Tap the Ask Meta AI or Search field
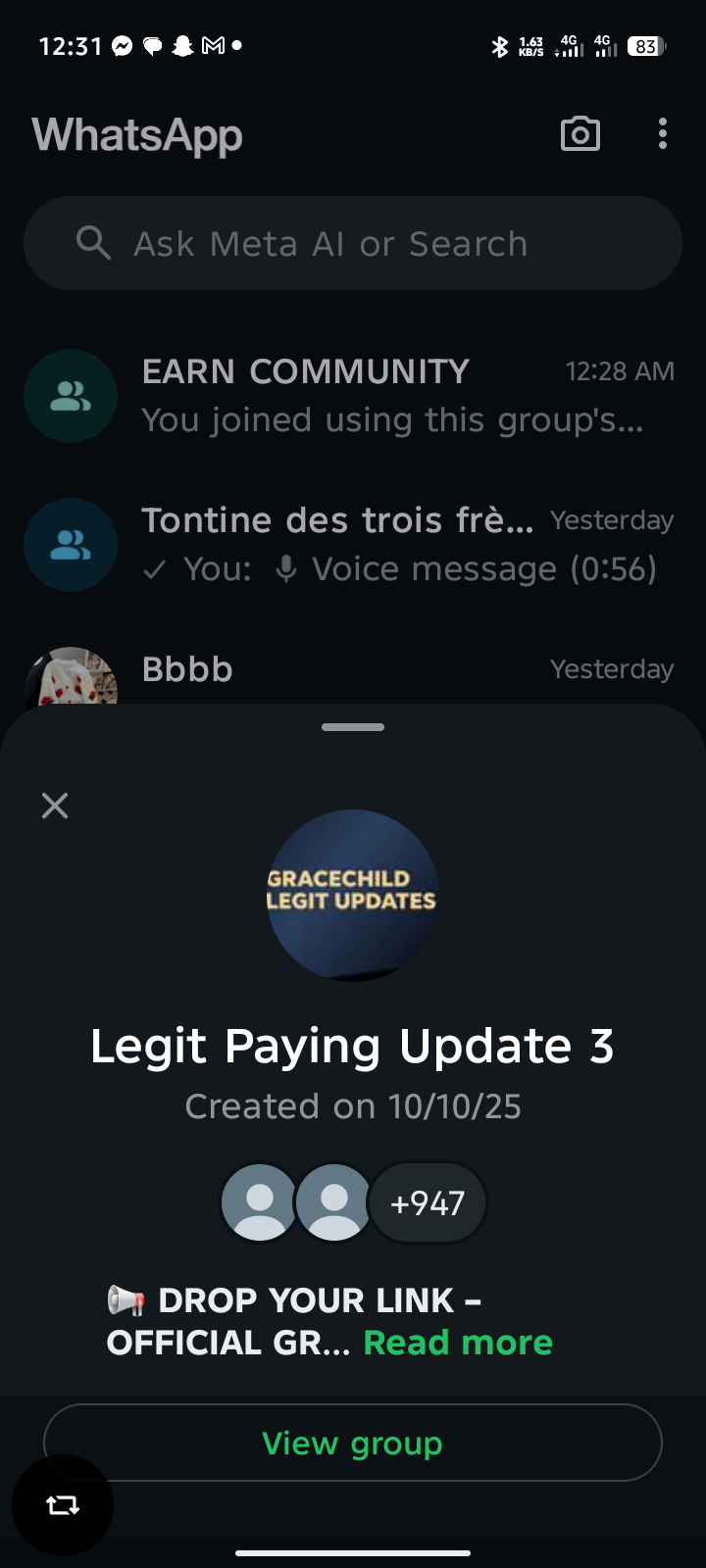Viewport: 706px width, 1568px height. tap(353, 243)
